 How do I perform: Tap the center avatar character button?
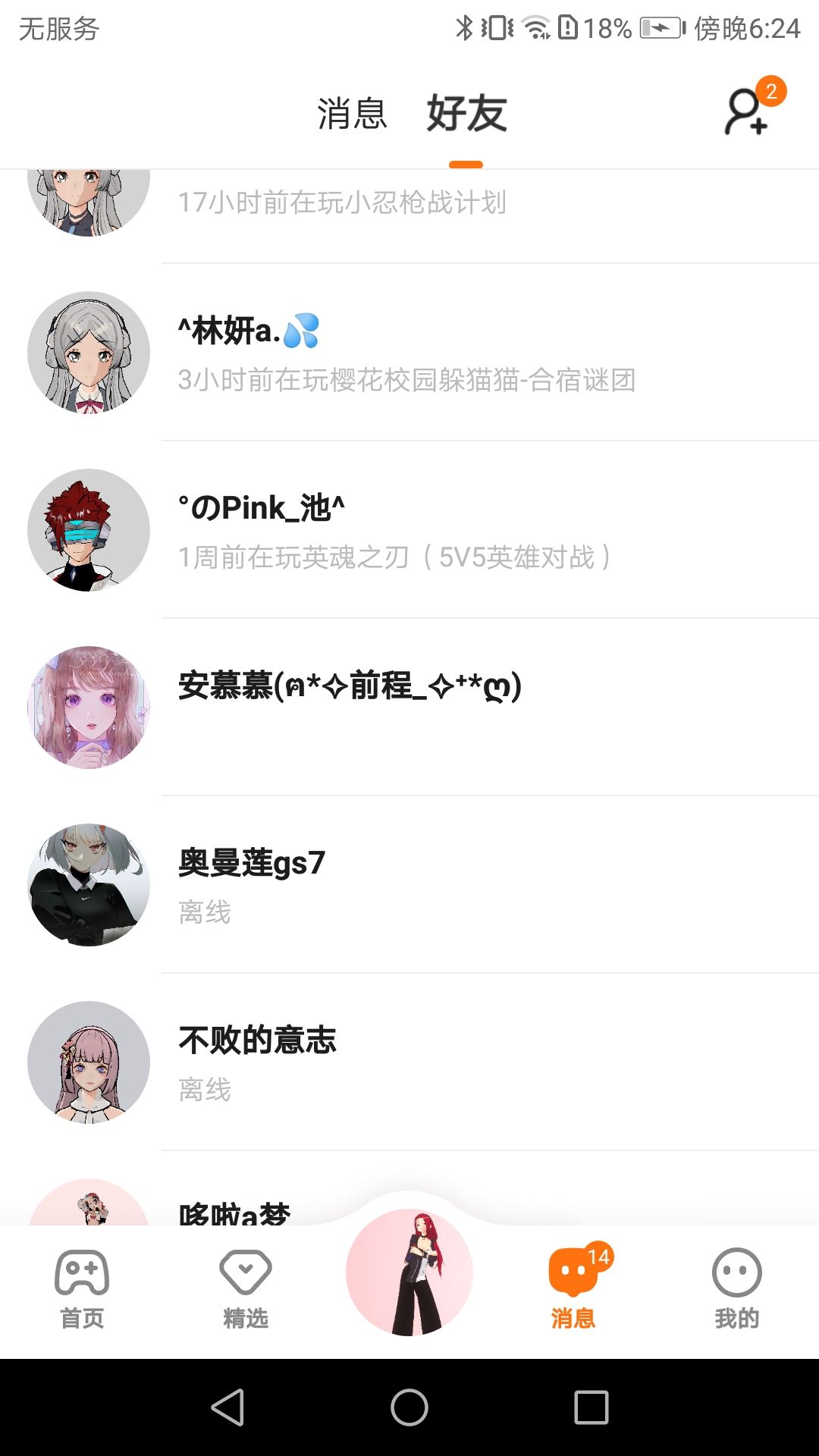point(409,1272)
